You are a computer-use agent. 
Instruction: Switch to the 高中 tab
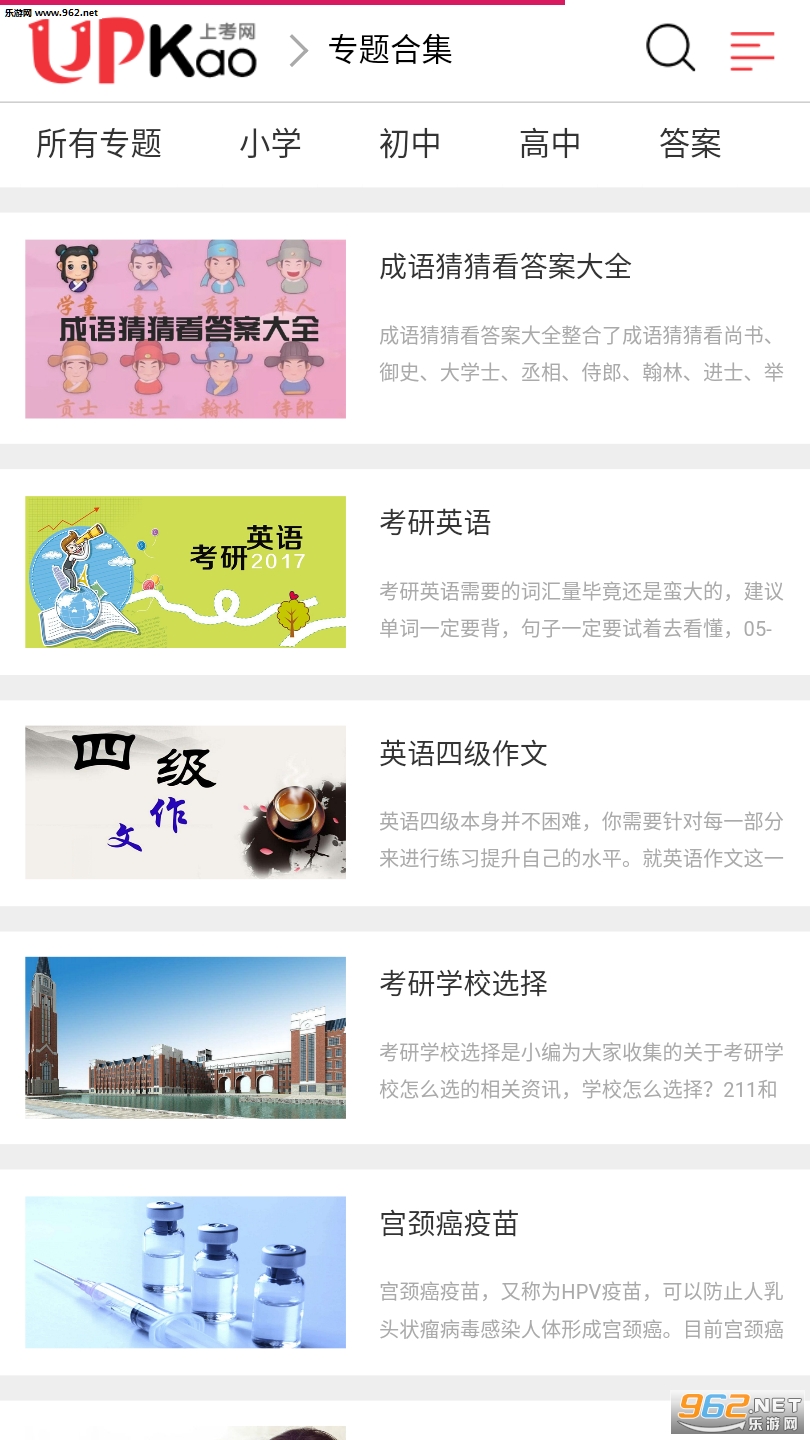[x=550, y=144]
